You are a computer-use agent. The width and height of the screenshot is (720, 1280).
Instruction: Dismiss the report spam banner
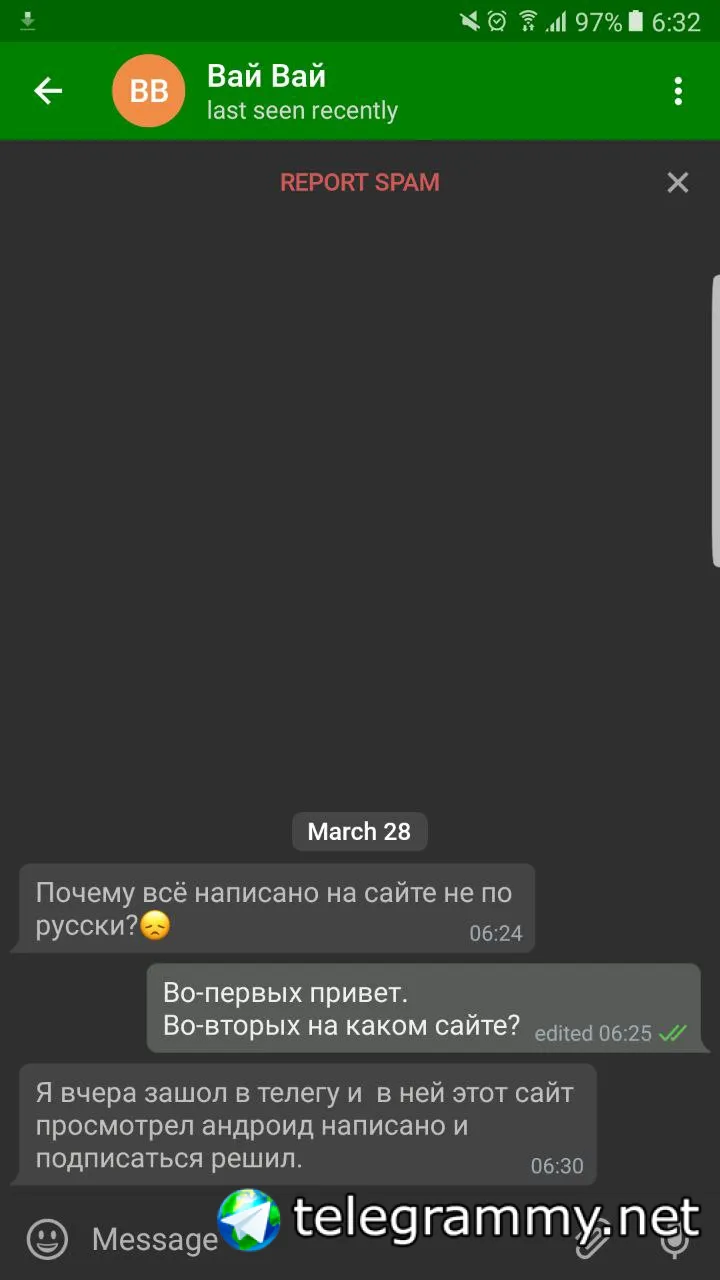click(x=678, y=182)
